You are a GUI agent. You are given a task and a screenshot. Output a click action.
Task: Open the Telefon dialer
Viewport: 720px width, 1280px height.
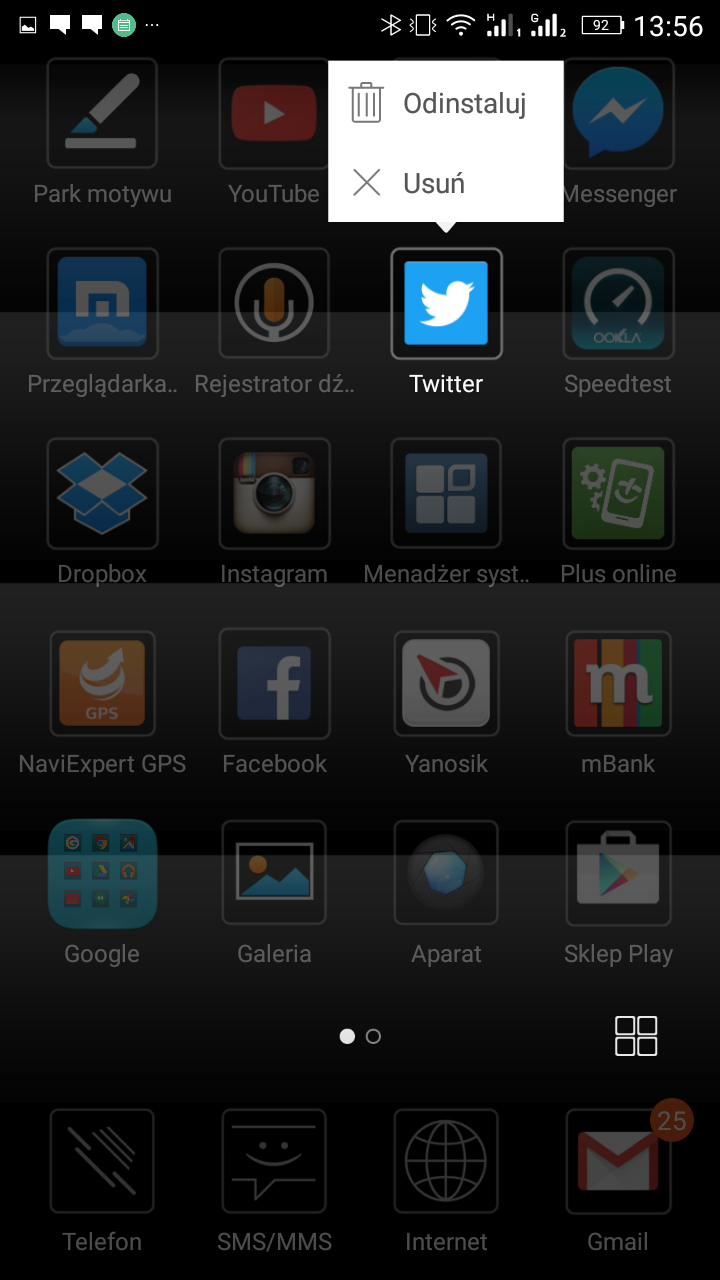tap(102, 1162)
